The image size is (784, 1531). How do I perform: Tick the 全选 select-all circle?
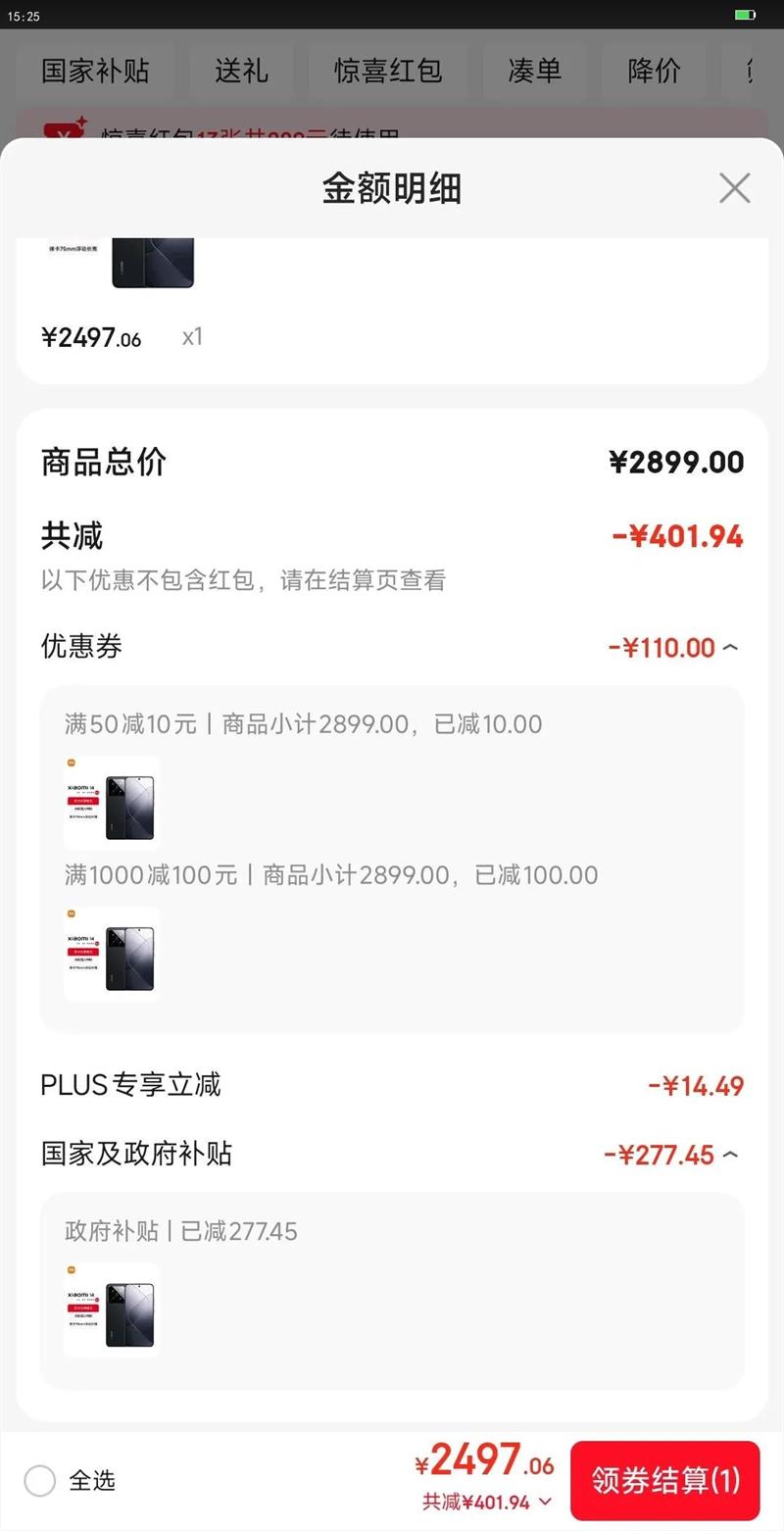pos(39,1480)
